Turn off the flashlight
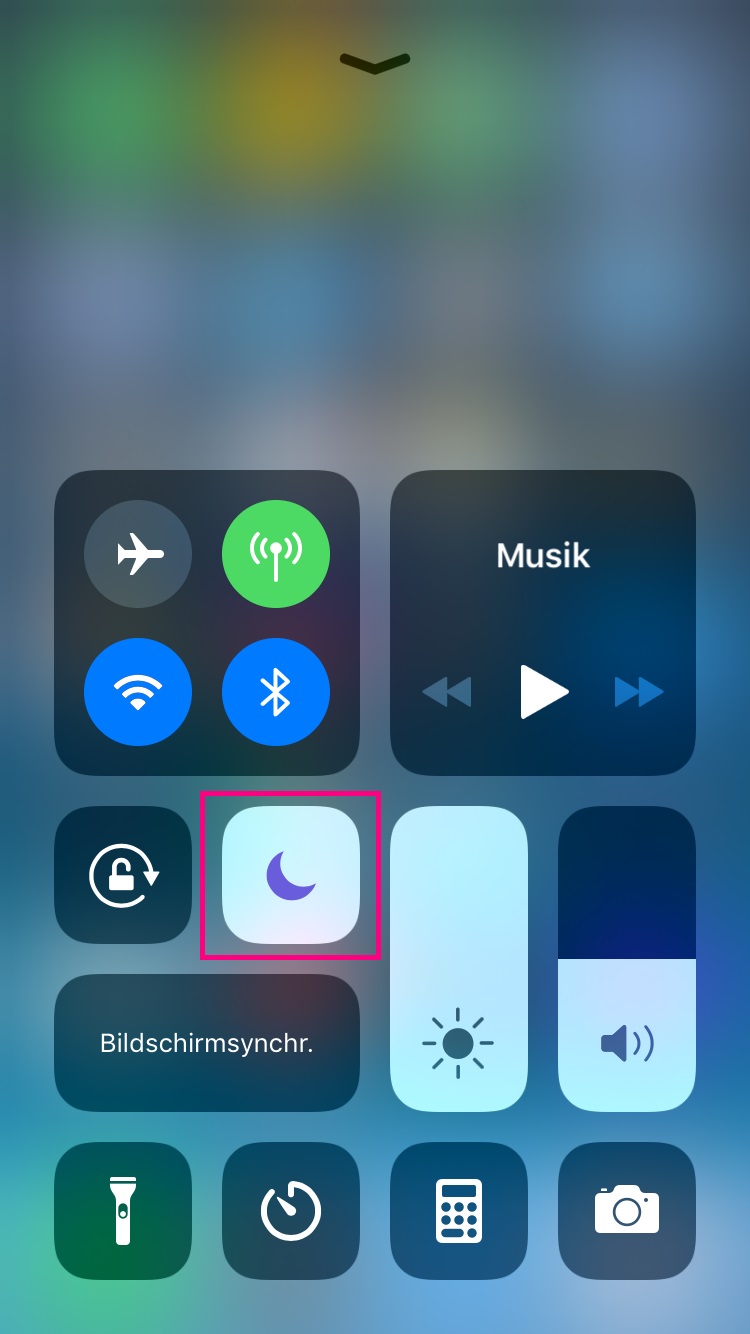Screen dimensions: 750x1334 pos(123,1211)
